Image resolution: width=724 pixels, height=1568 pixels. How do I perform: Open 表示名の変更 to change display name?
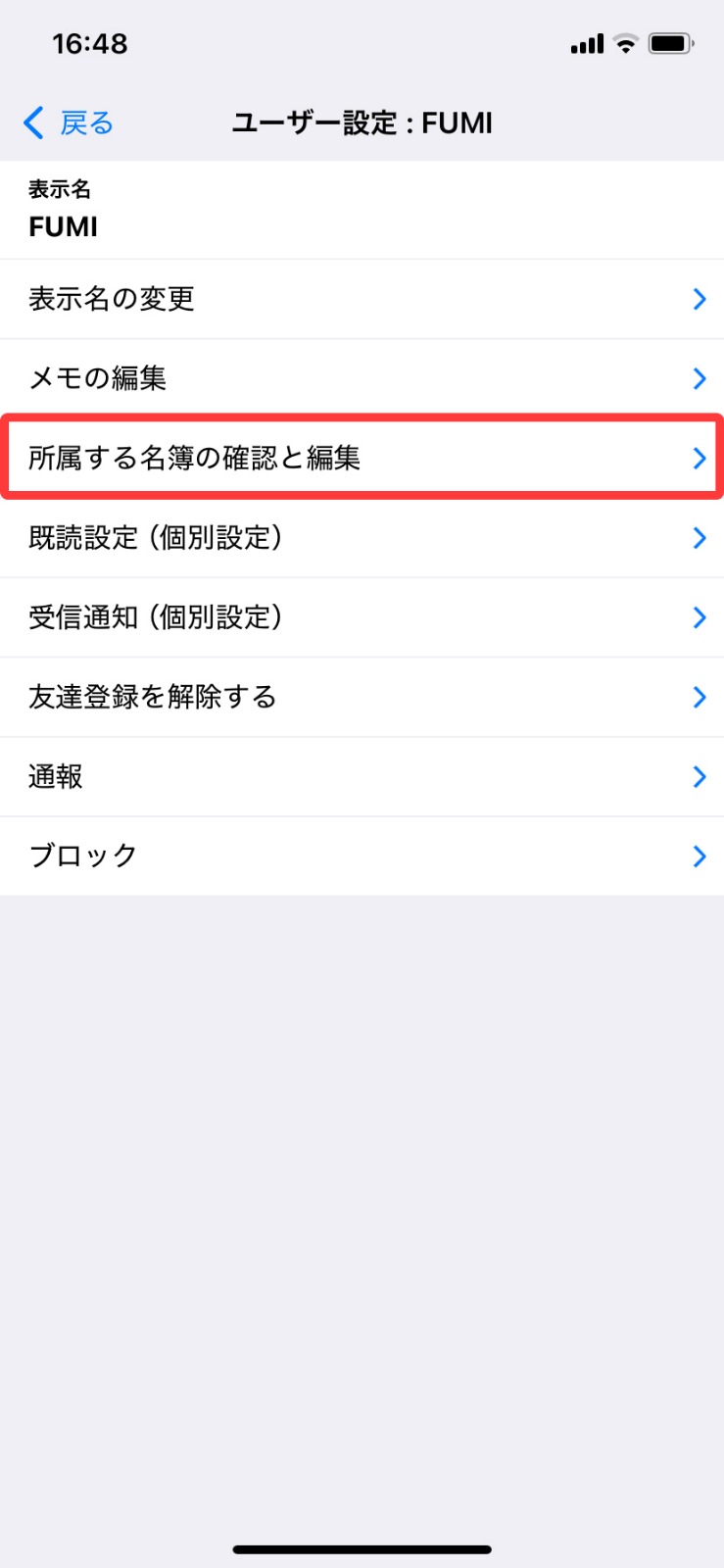tap(362, 299)
